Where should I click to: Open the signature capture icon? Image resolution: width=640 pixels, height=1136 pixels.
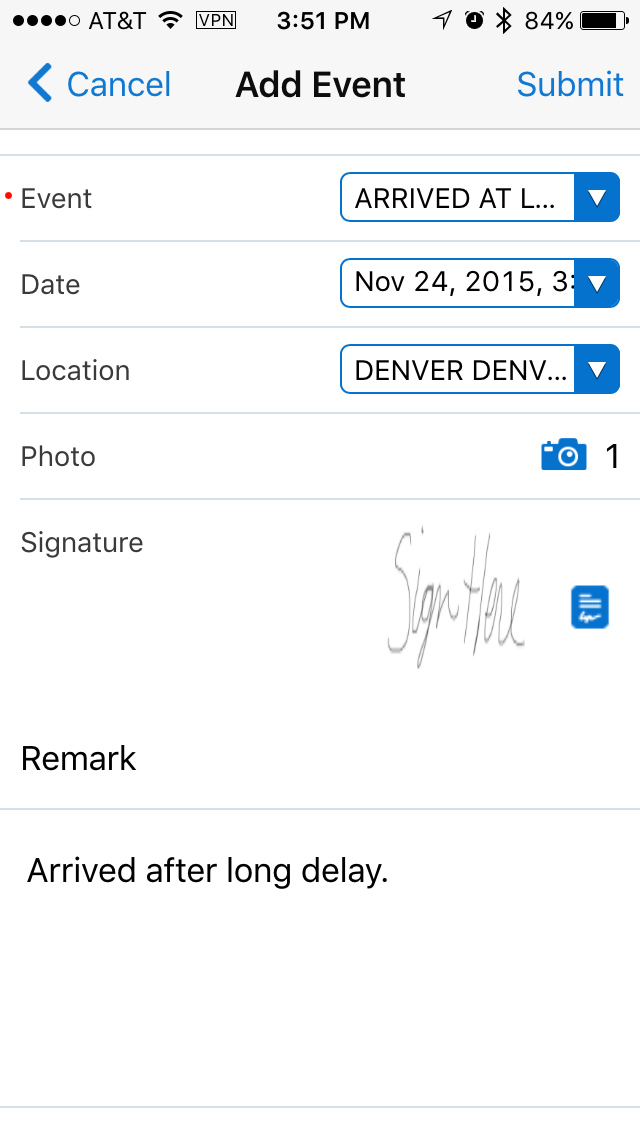tap(590, 607)
